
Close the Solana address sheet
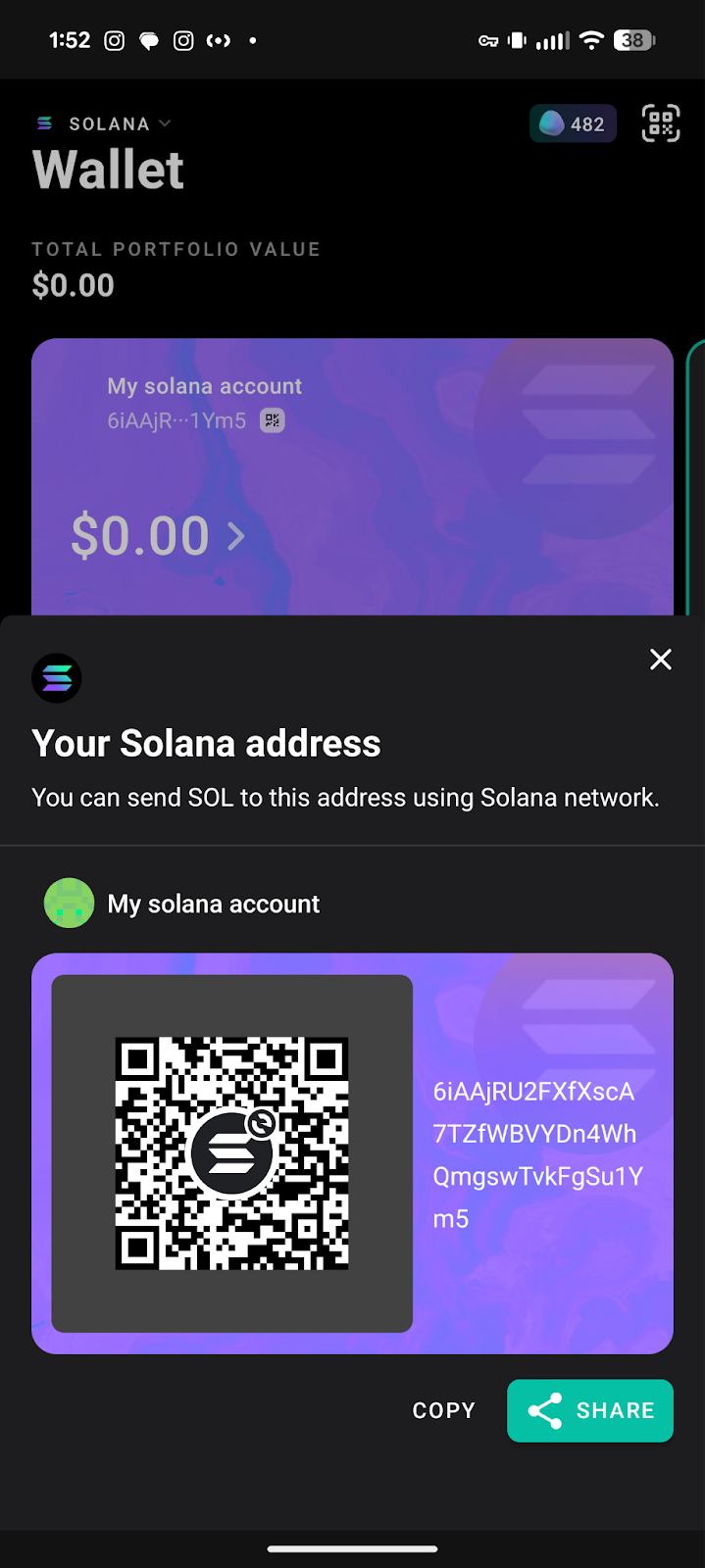coord(661,660)
